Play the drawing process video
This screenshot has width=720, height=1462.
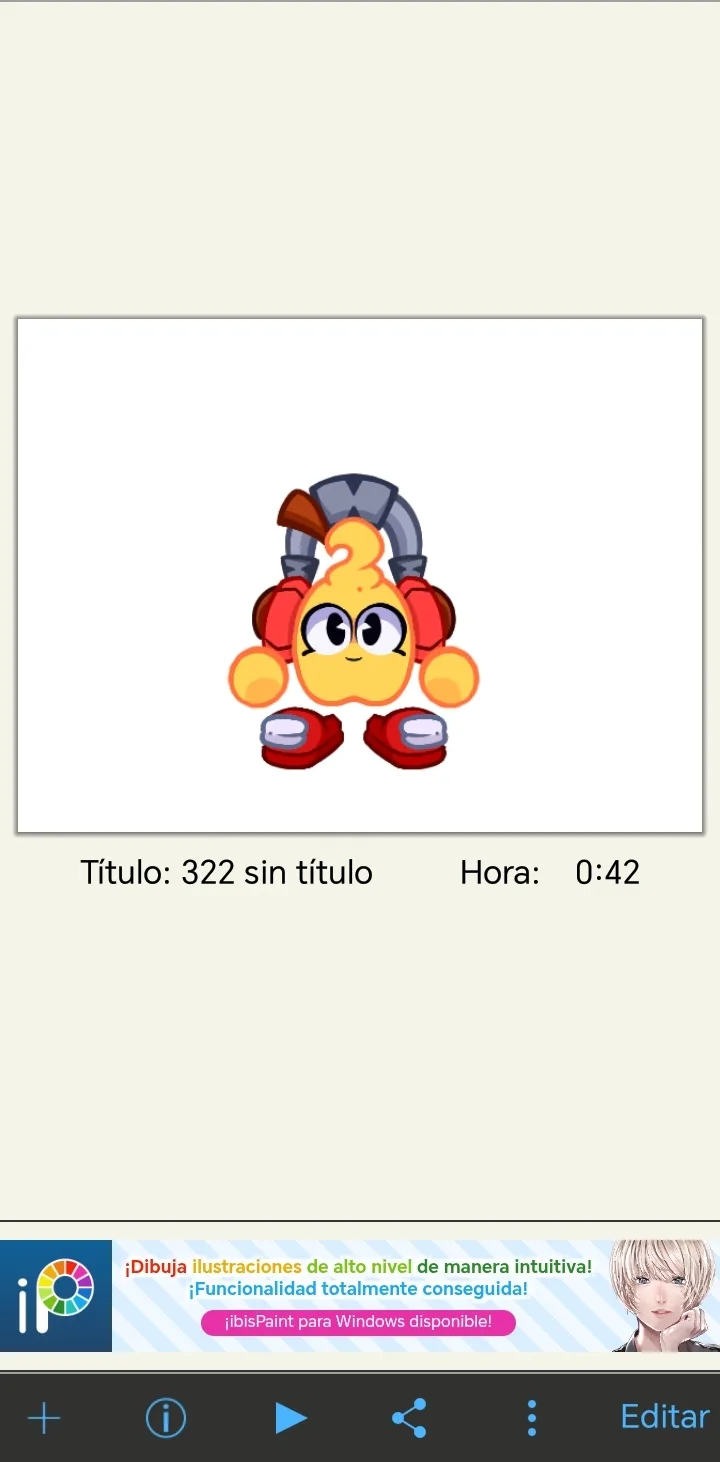[x=290, y=1418]
